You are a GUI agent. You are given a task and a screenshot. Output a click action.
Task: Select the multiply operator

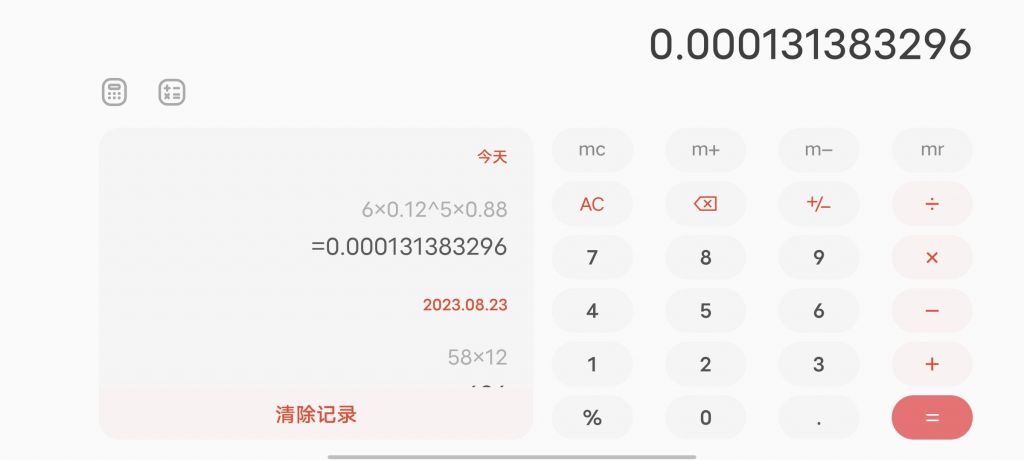click(932, 258)
